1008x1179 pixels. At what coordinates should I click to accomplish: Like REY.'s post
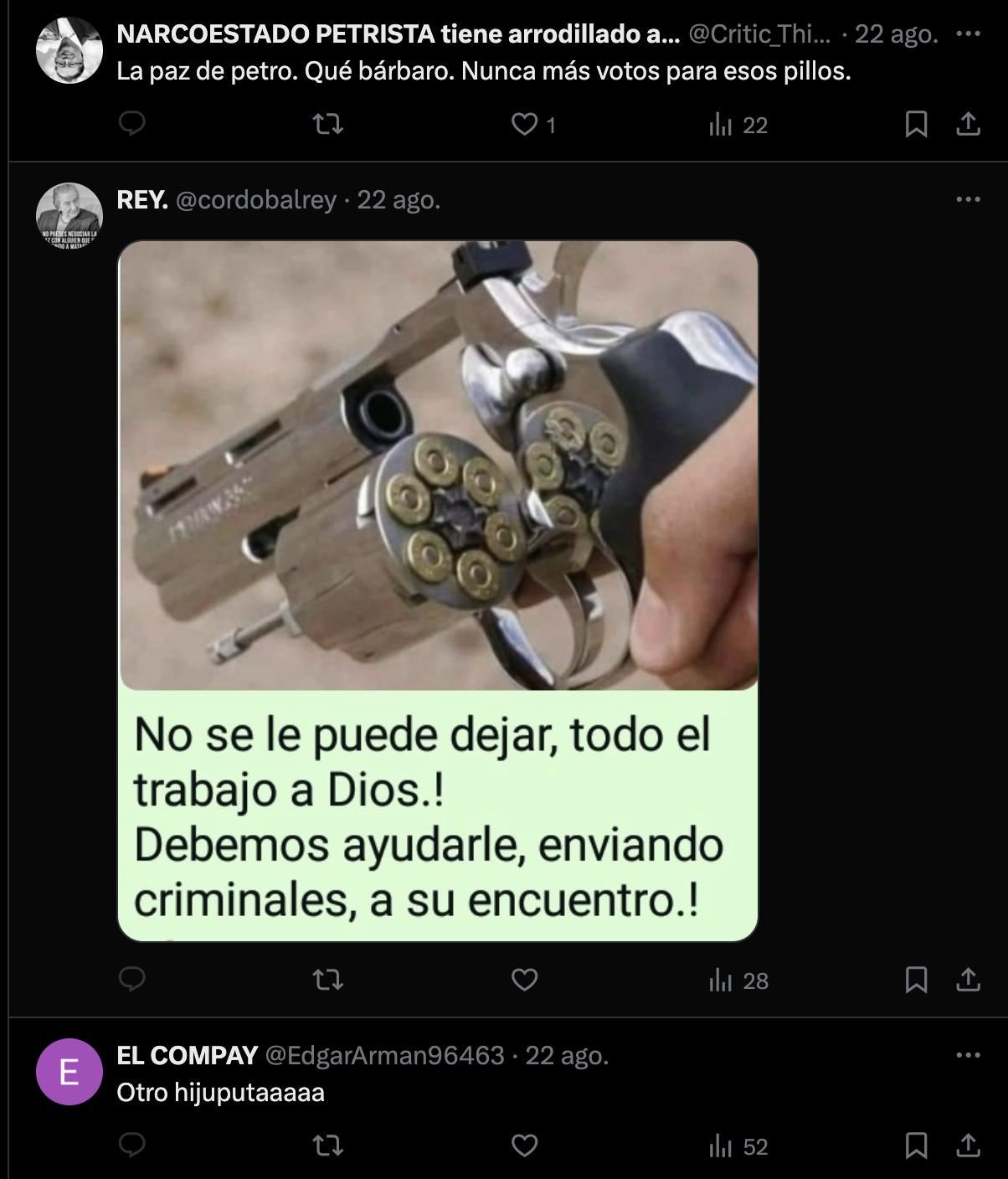[x=525, y=980]
